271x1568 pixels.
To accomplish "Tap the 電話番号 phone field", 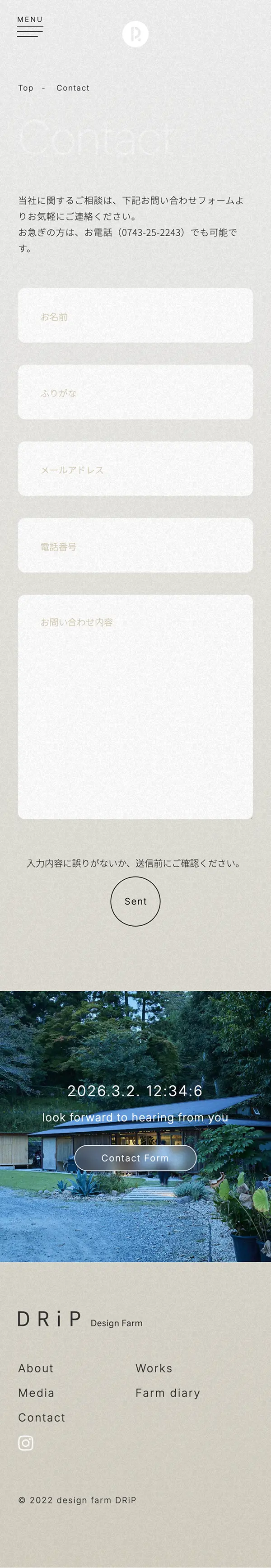I will [135, 546].
